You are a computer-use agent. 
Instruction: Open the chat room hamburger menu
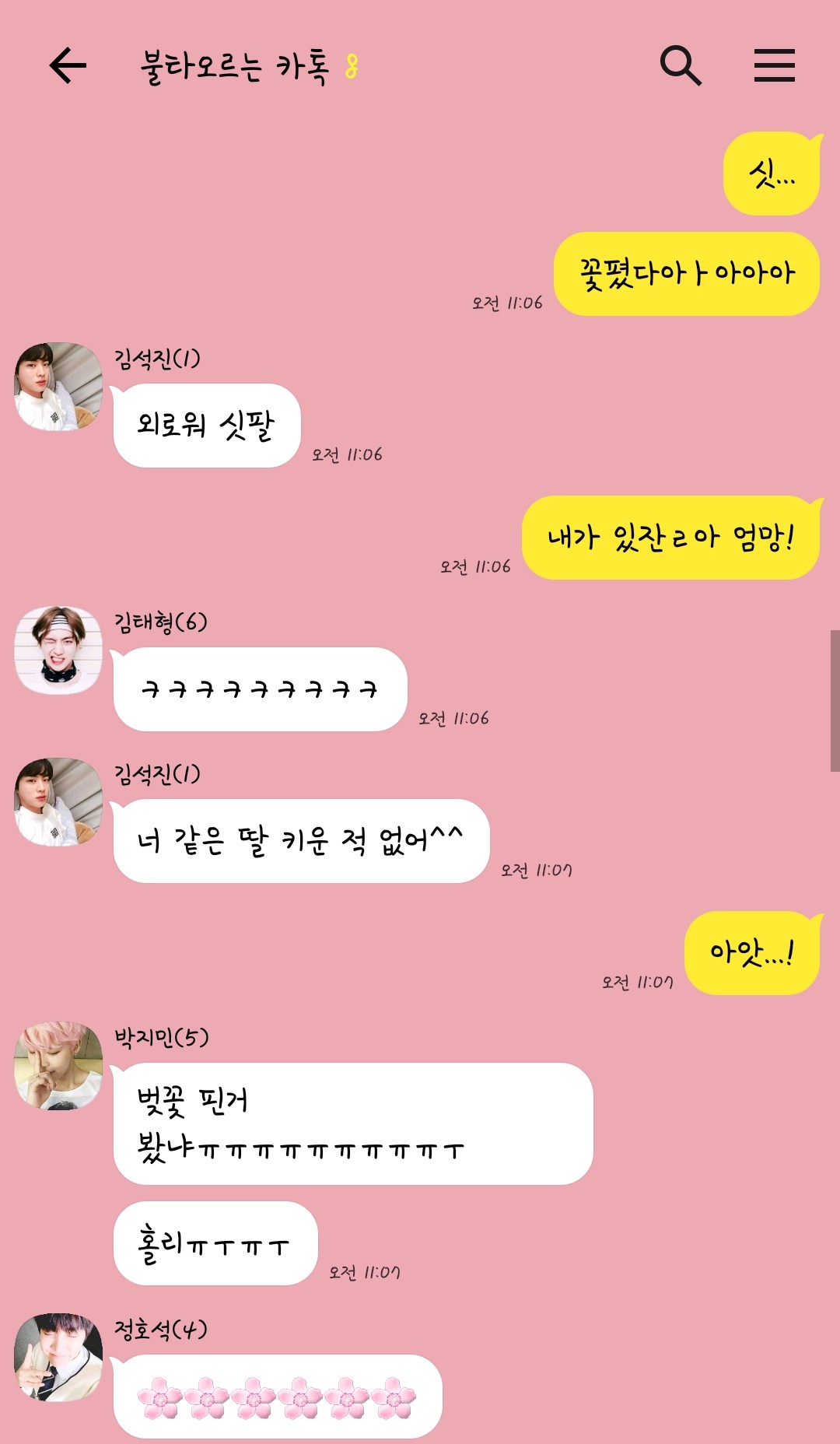774,65
